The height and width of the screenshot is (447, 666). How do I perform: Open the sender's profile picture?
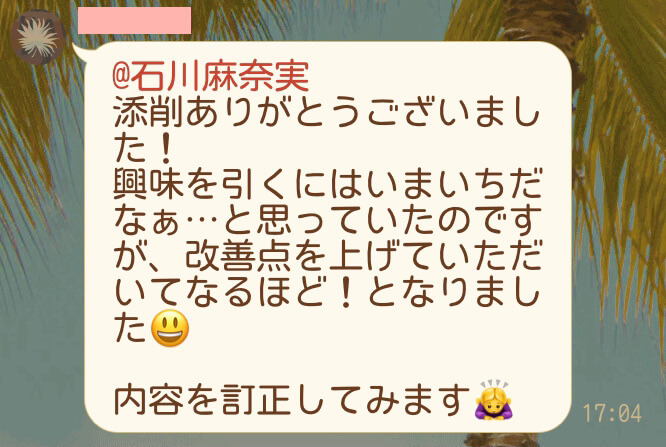[x=37, y=35]
